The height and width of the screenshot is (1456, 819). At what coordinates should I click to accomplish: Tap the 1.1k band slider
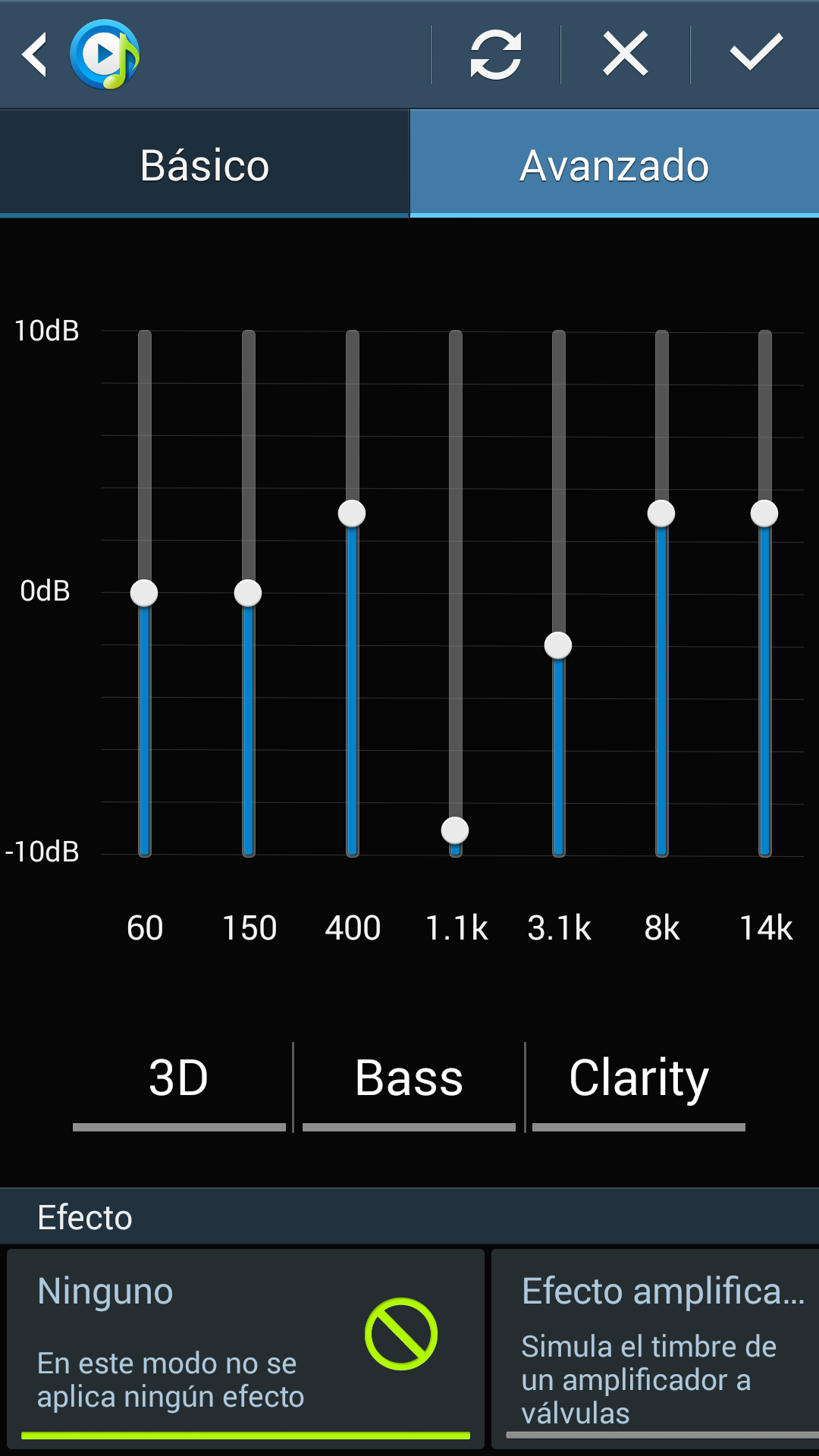click(455, 830)
